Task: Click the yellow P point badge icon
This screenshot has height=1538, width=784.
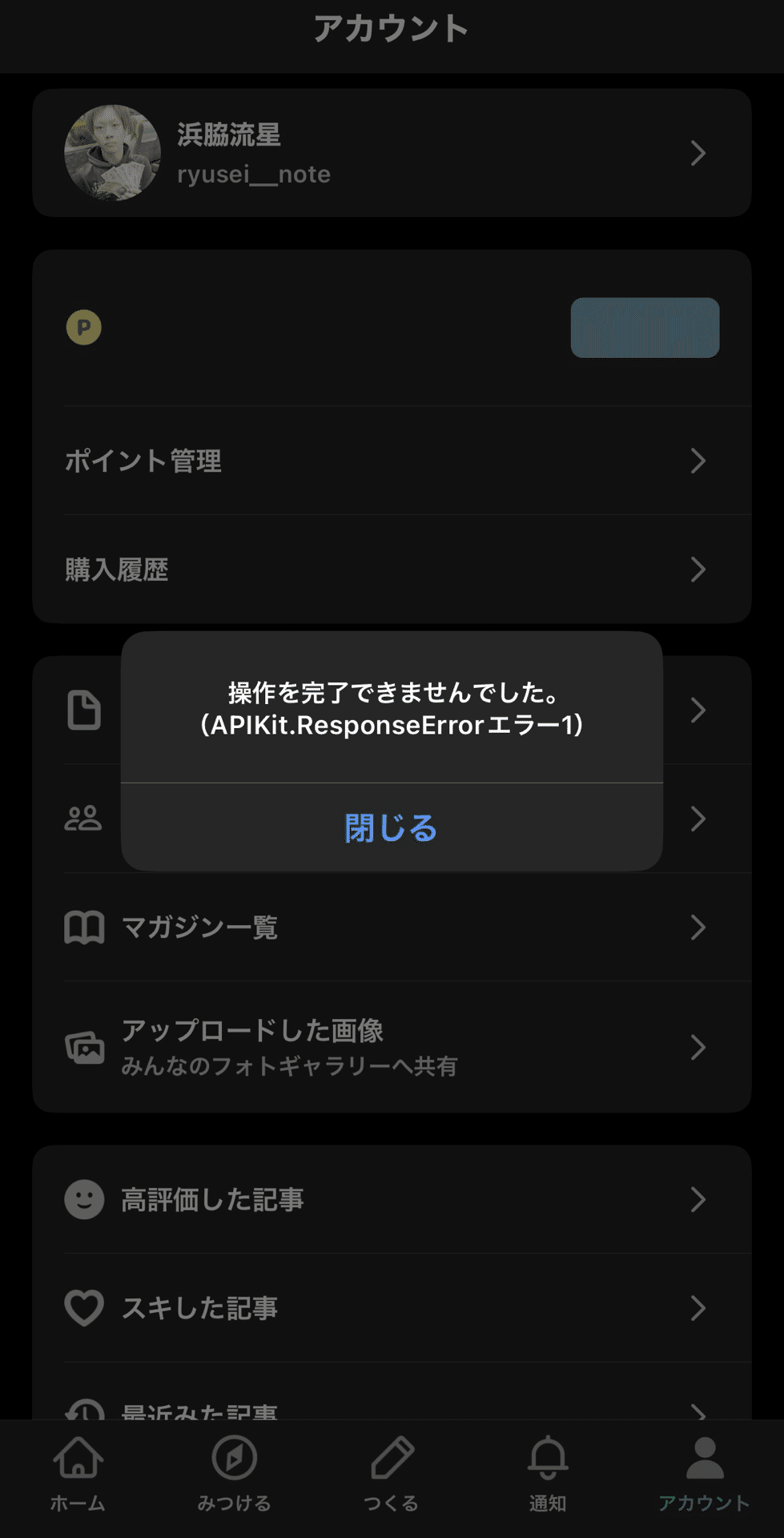Action: [83, 328]
